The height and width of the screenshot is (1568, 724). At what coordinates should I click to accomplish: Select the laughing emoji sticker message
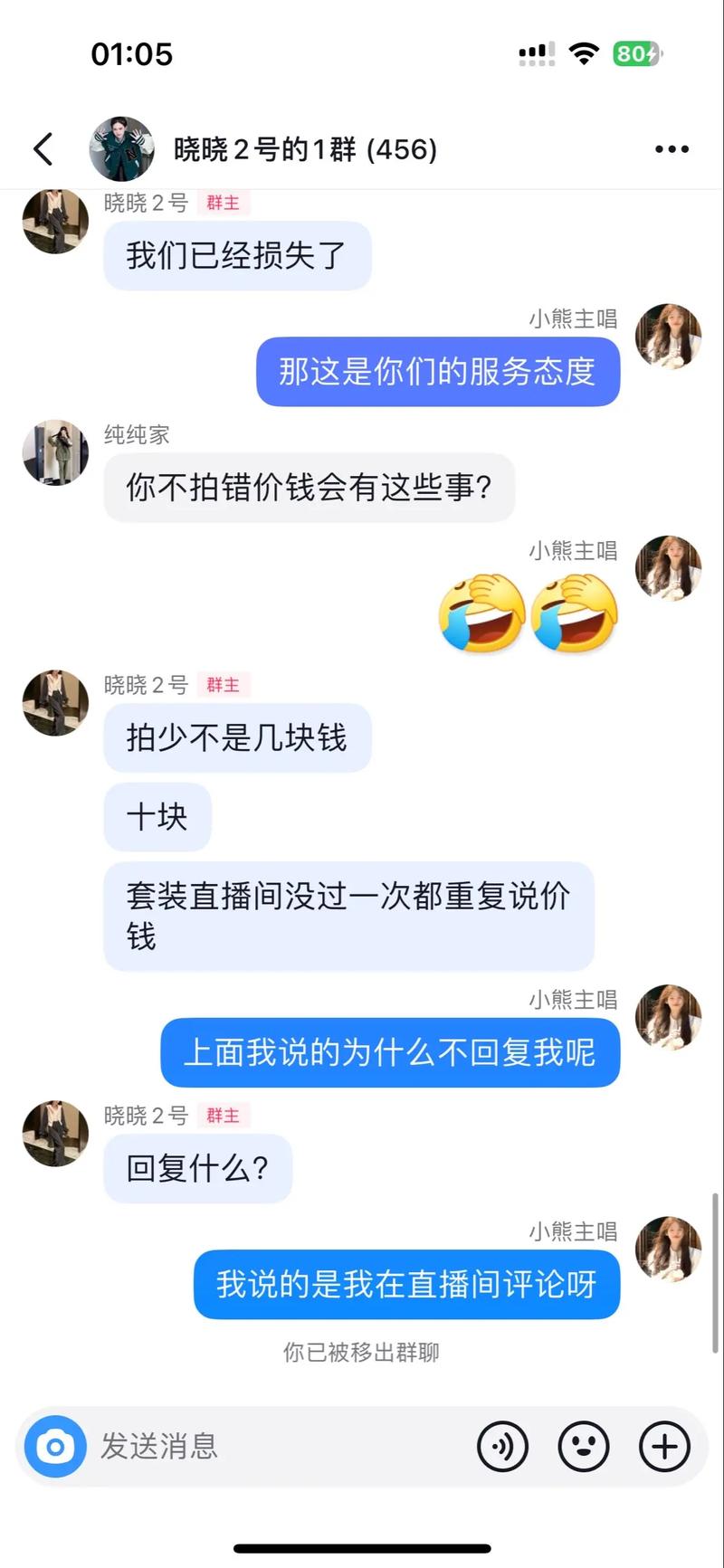[529, 611]
